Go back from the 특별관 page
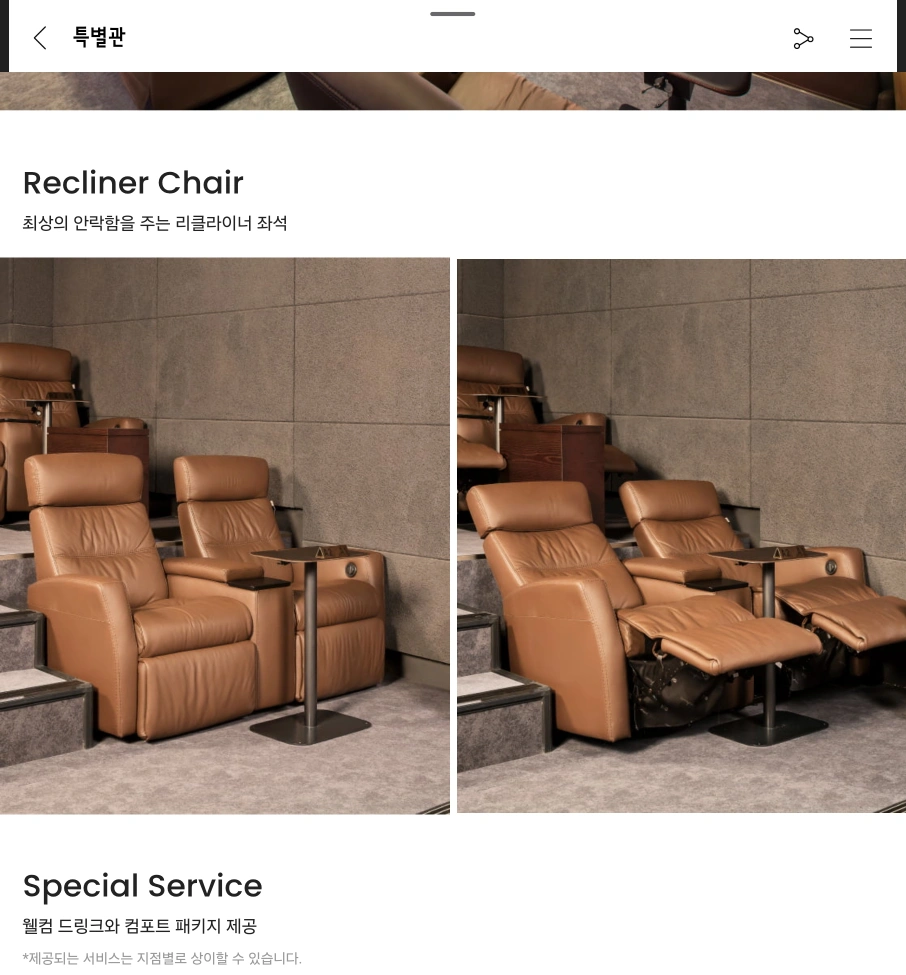Viewport: 906px width, 975px height. coord(40,38)
